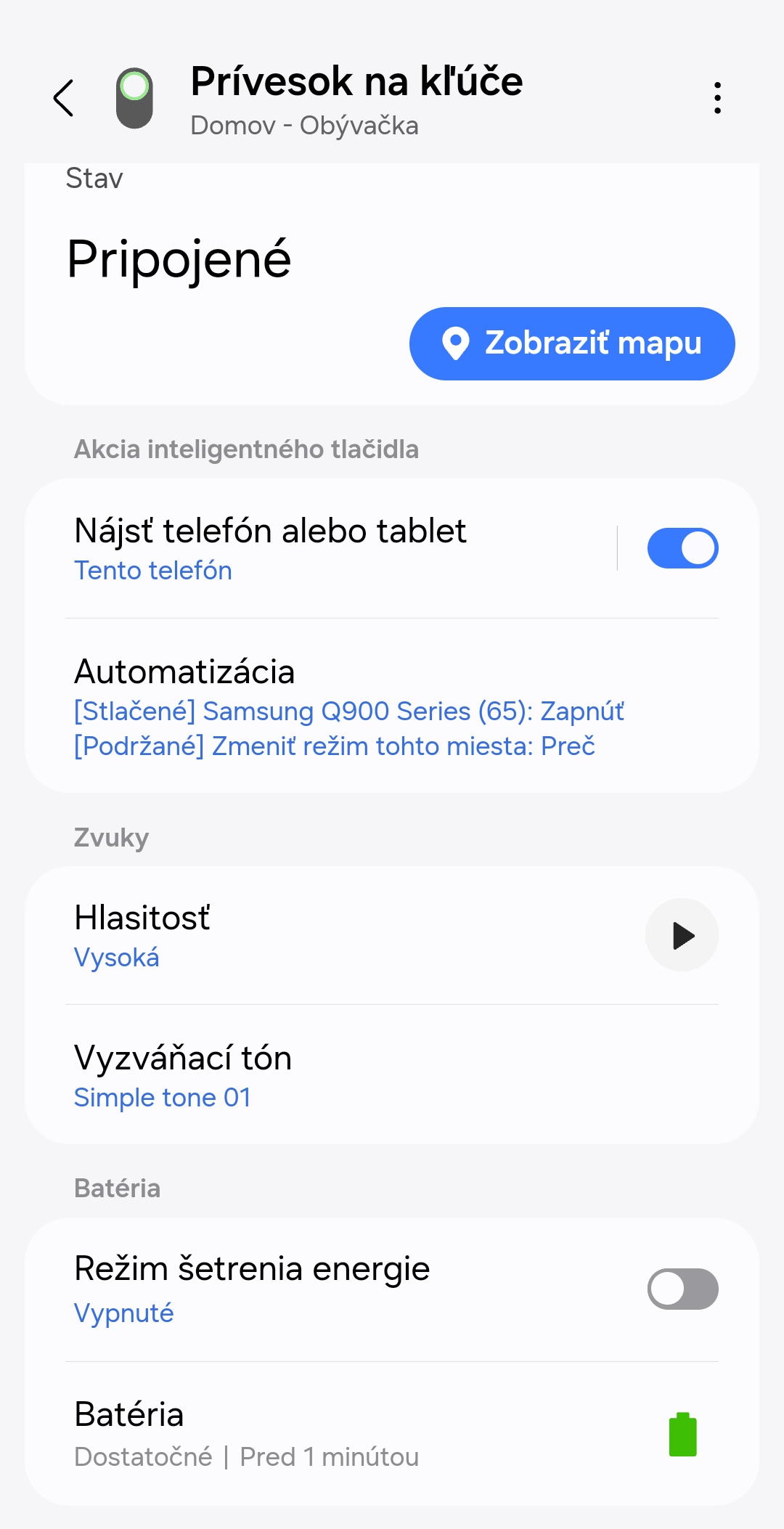Image resolution: width=784 pixels, height=1529 pixels.
Task: Play the tag sound preview
Action: click(x=682, y=935)
